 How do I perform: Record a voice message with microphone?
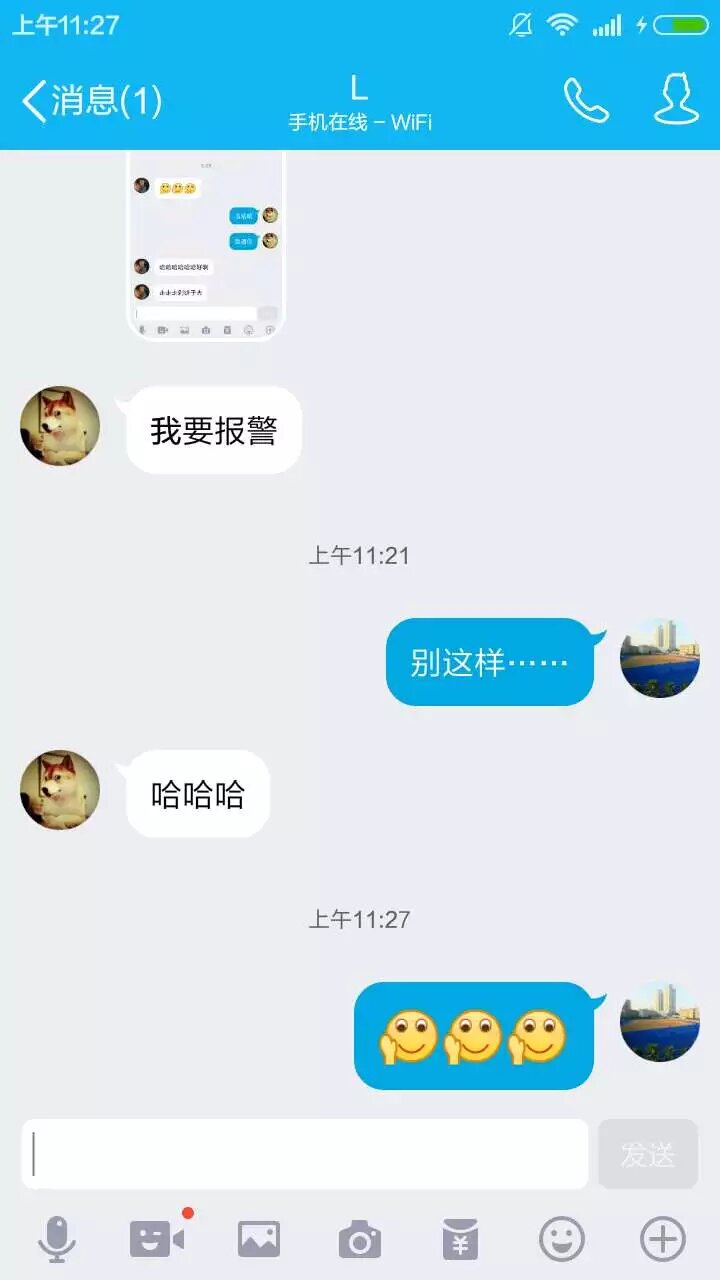(57, 1240)
